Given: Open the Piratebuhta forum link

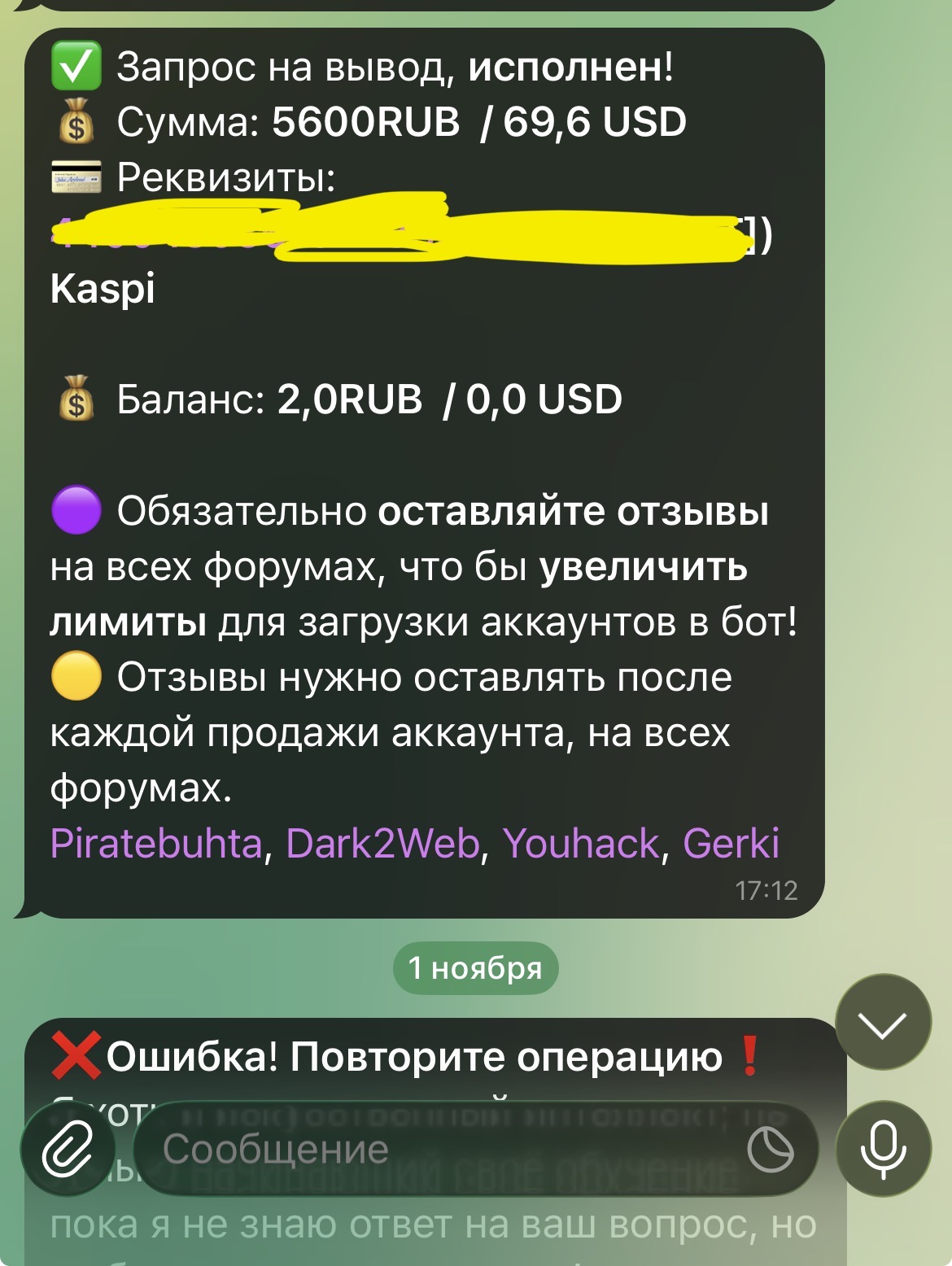Looking at the screenshot, I should tap(155, 844).
